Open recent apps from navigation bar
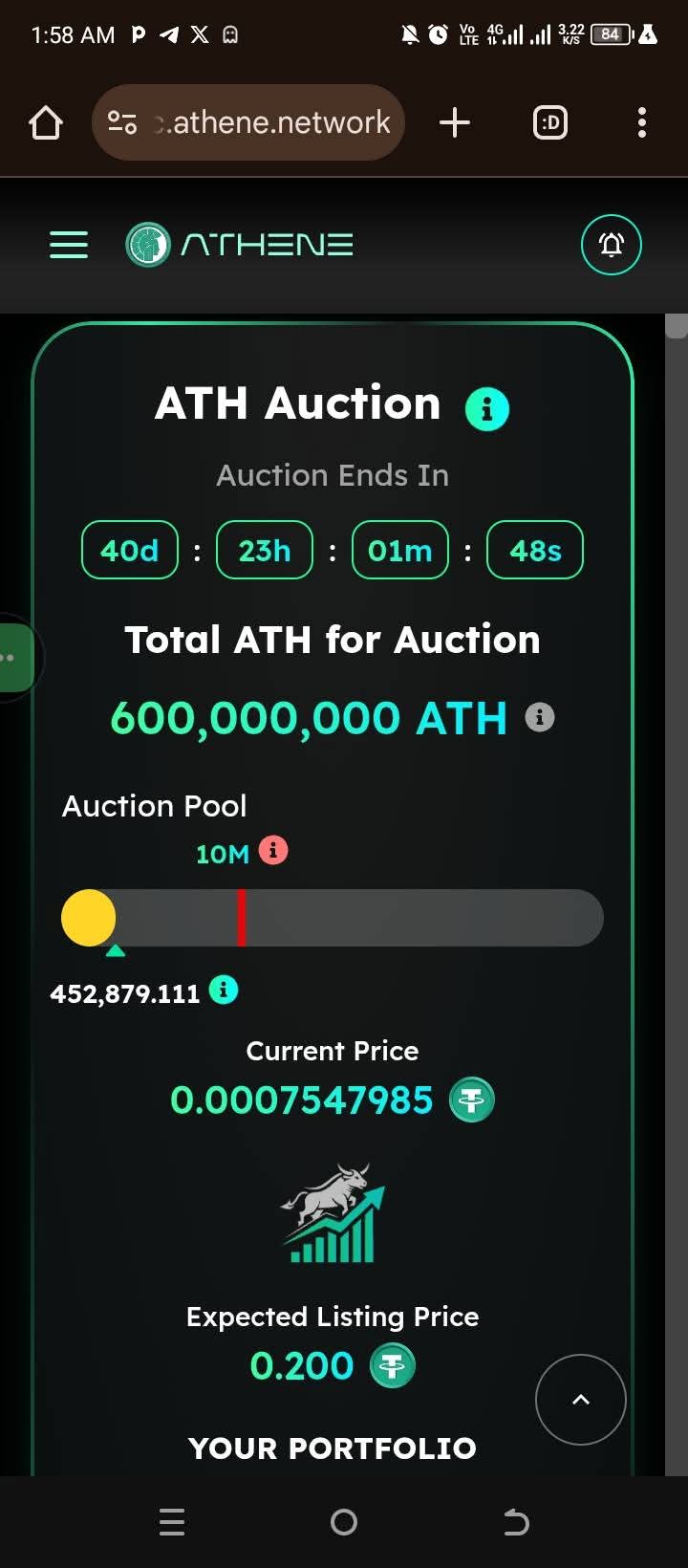The image size is (688, 1568). [x=172, y=1521]
